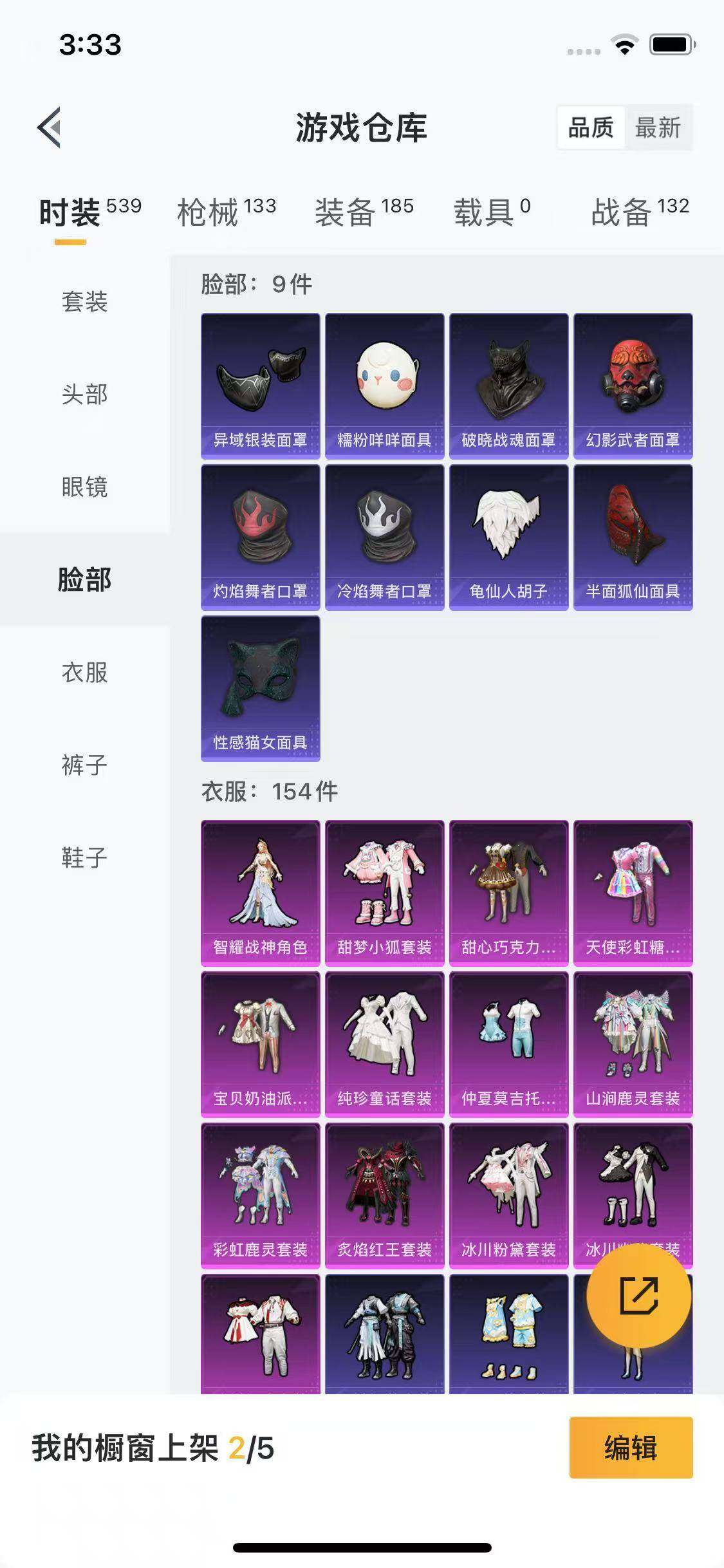Switch to the 枪械 tab

tap(227, 212)
